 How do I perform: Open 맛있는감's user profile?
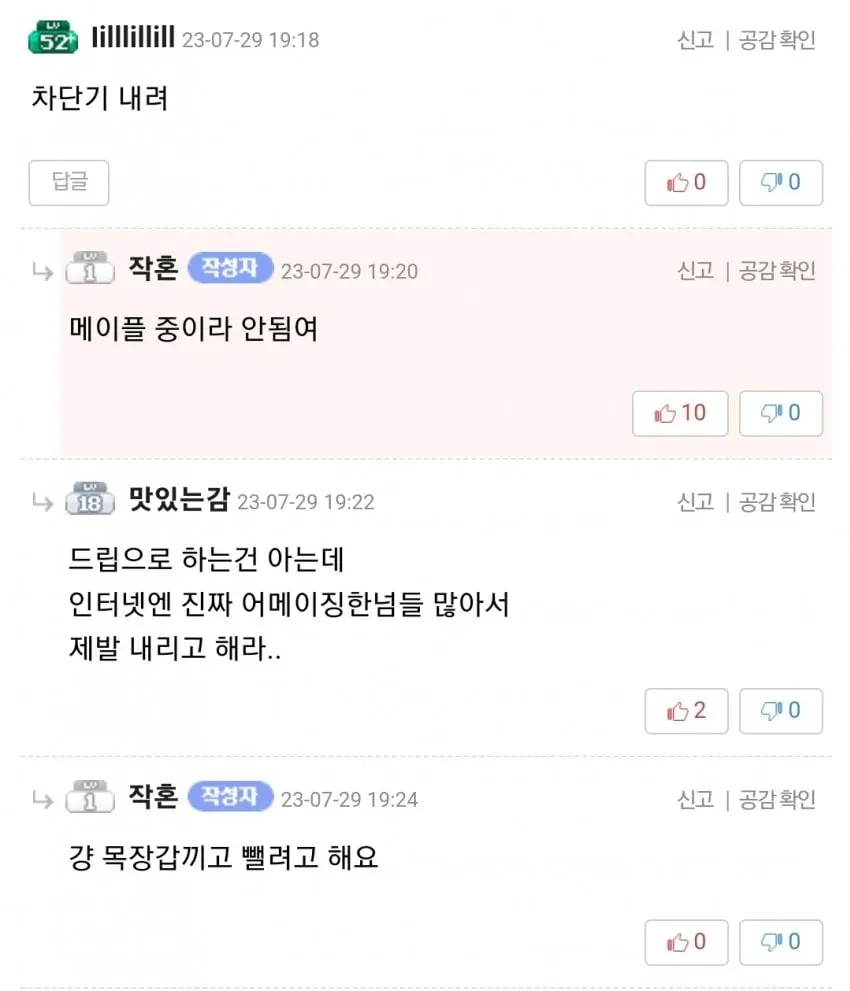tap(178, 500)
